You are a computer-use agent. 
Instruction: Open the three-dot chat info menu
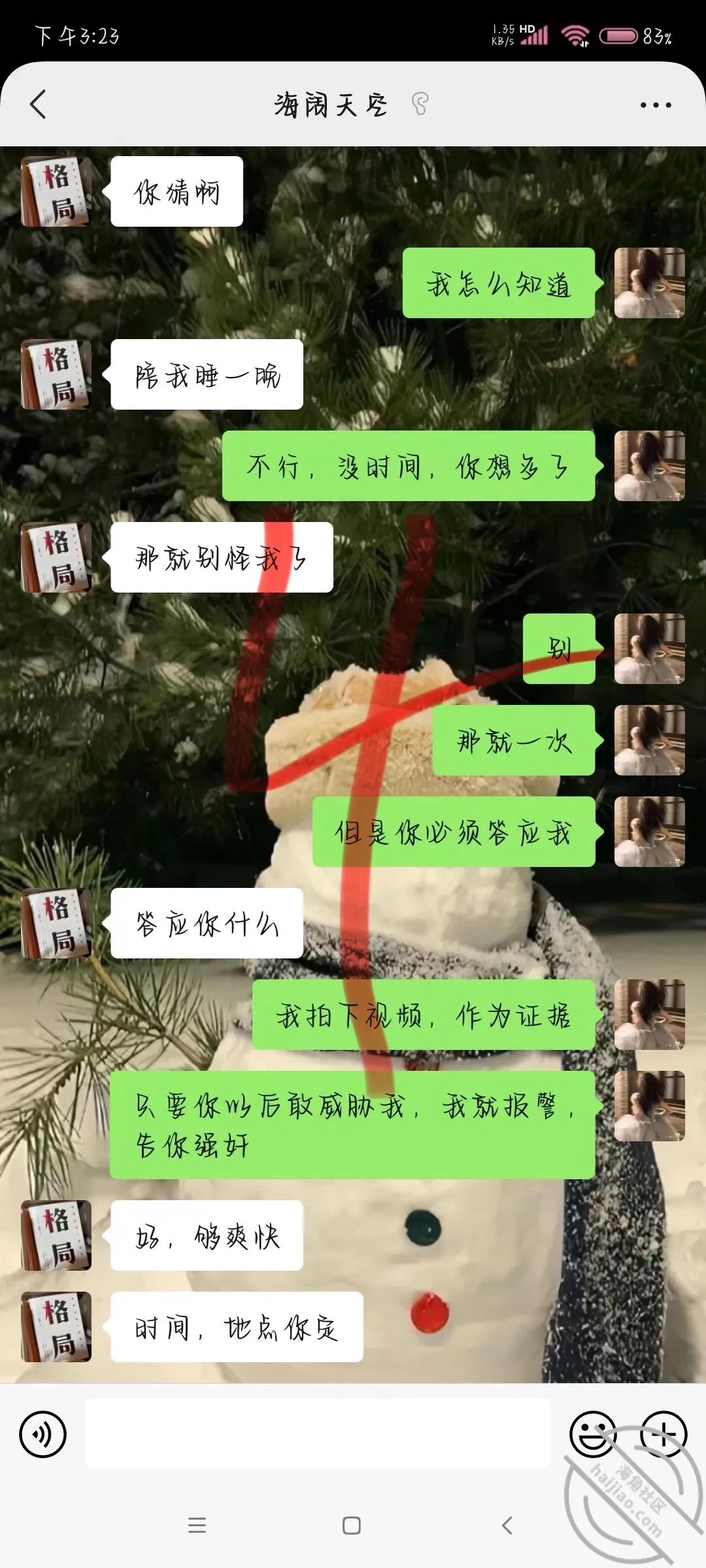pos(655,105)
